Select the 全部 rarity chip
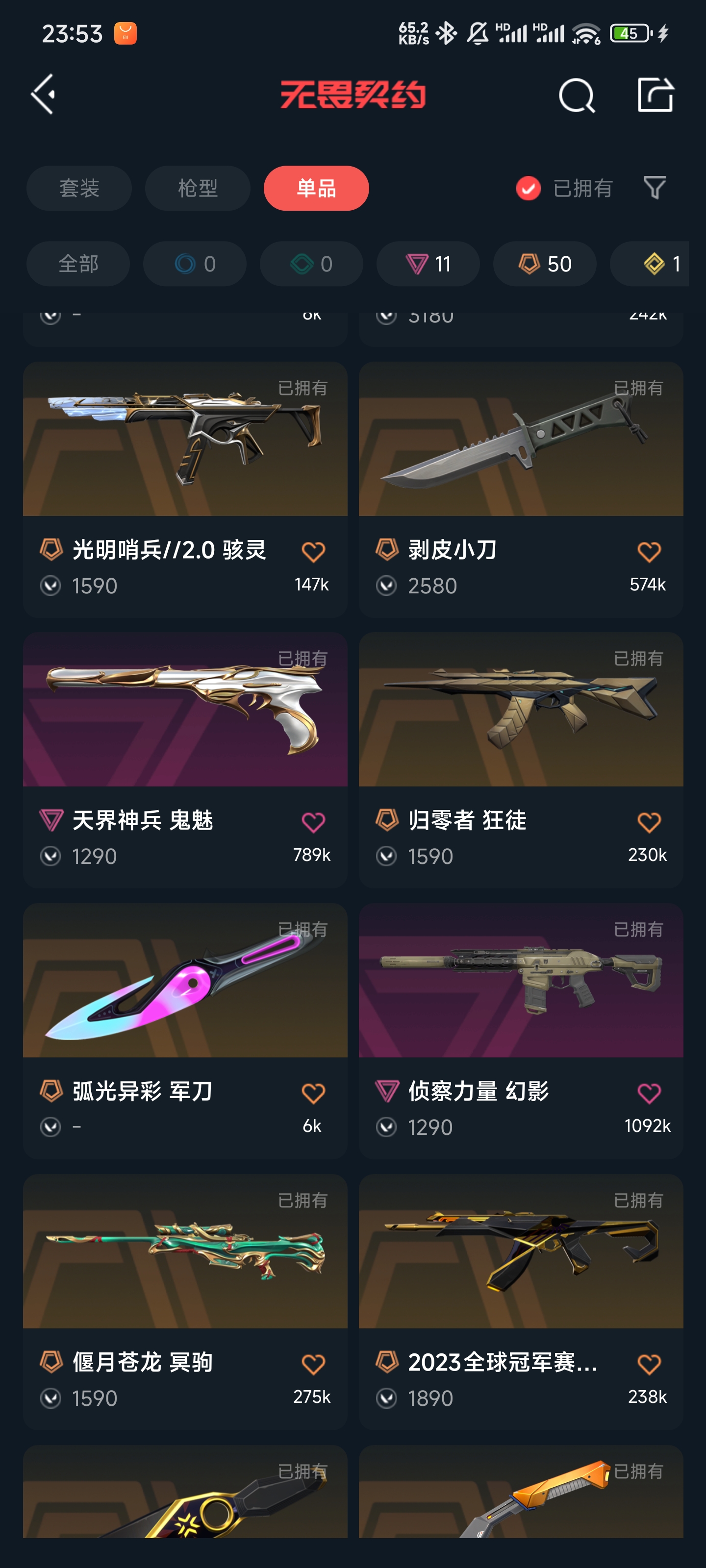The width and height of the screenshot is (706, 1568). click(x=78, y=264)
